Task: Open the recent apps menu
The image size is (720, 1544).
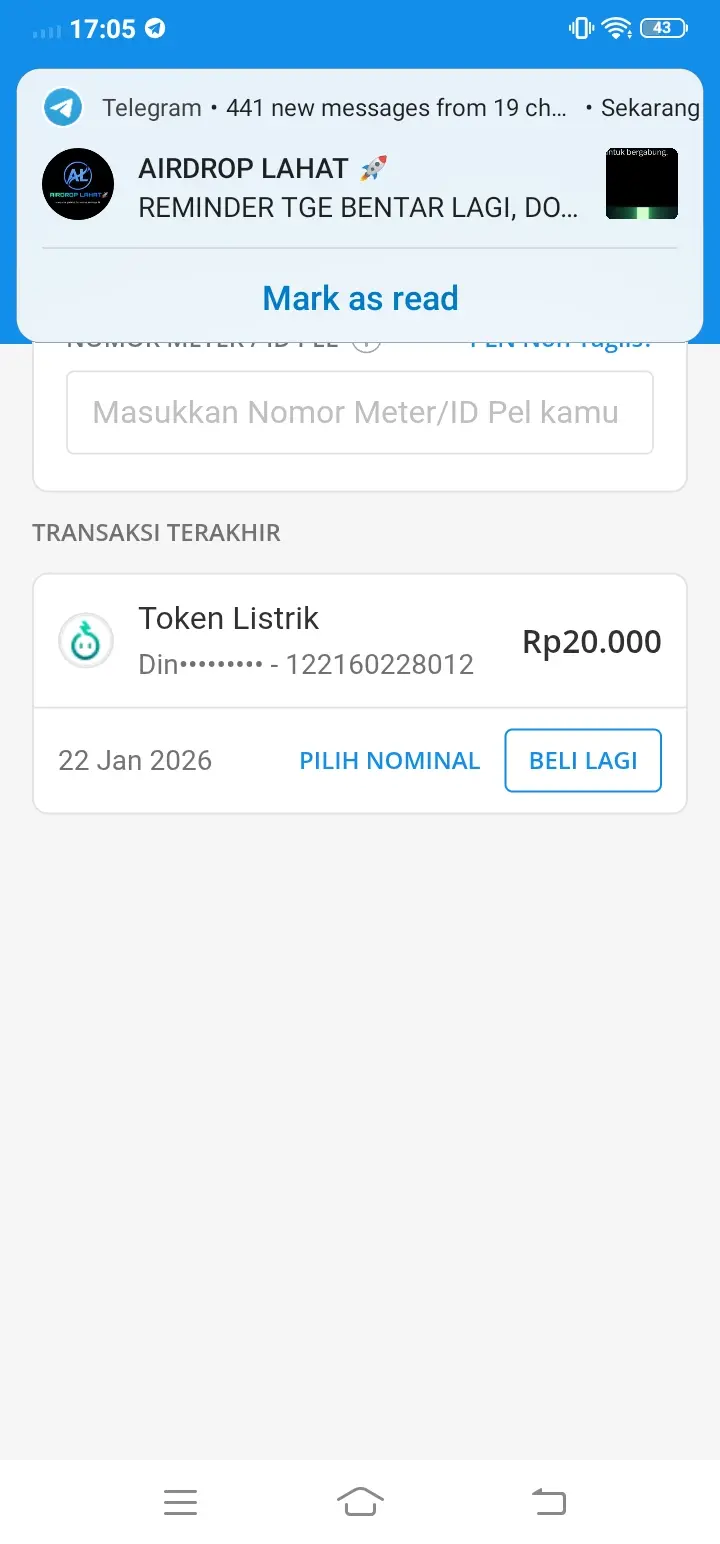Action: 180,1501
